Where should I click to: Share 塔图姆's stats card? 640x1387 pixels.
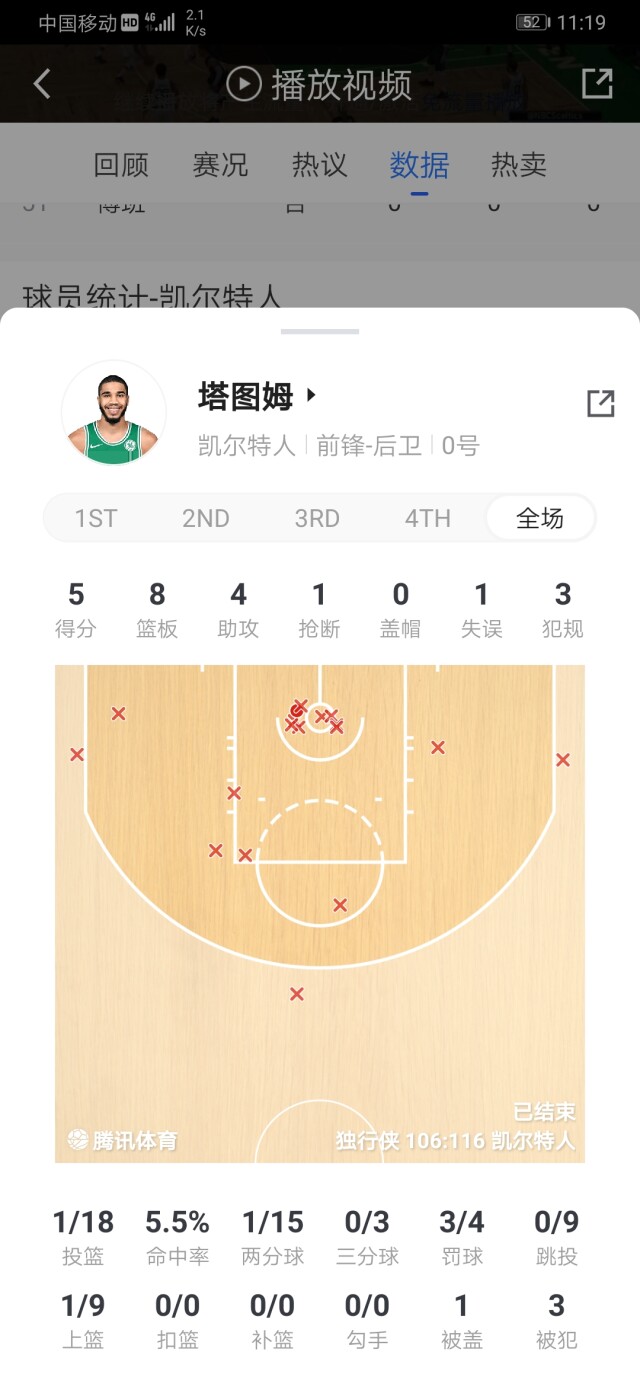[600, 403]
